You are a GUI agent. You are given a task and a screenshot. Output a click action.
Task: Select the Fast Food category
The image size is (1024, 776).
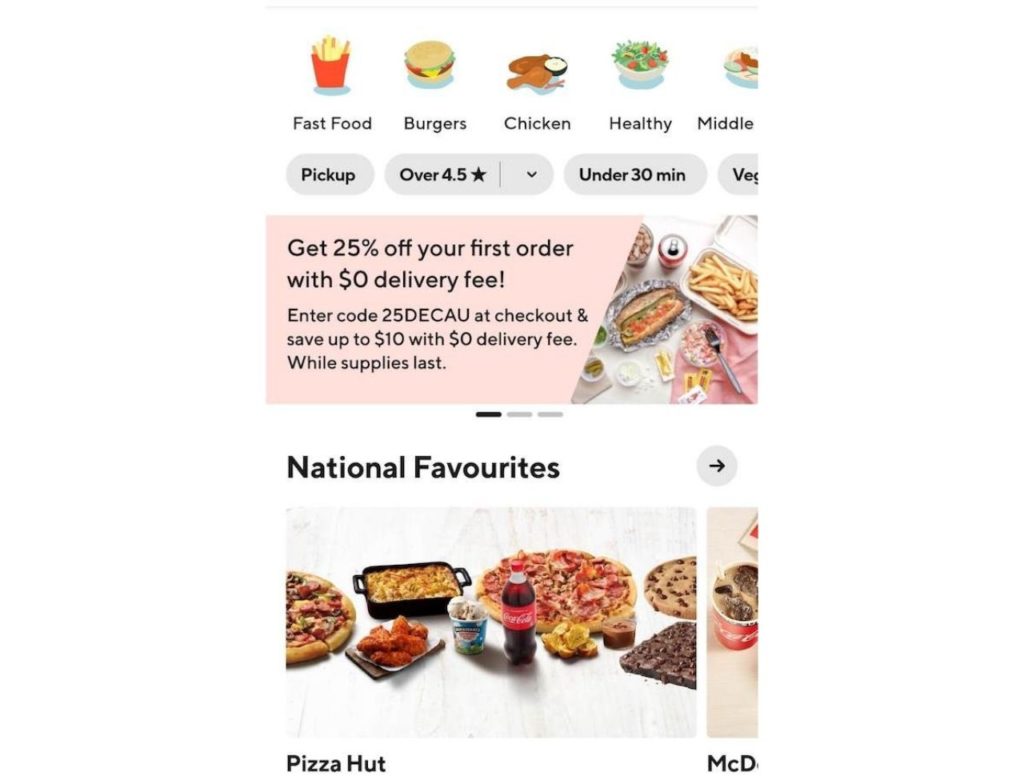coord(331,85)
